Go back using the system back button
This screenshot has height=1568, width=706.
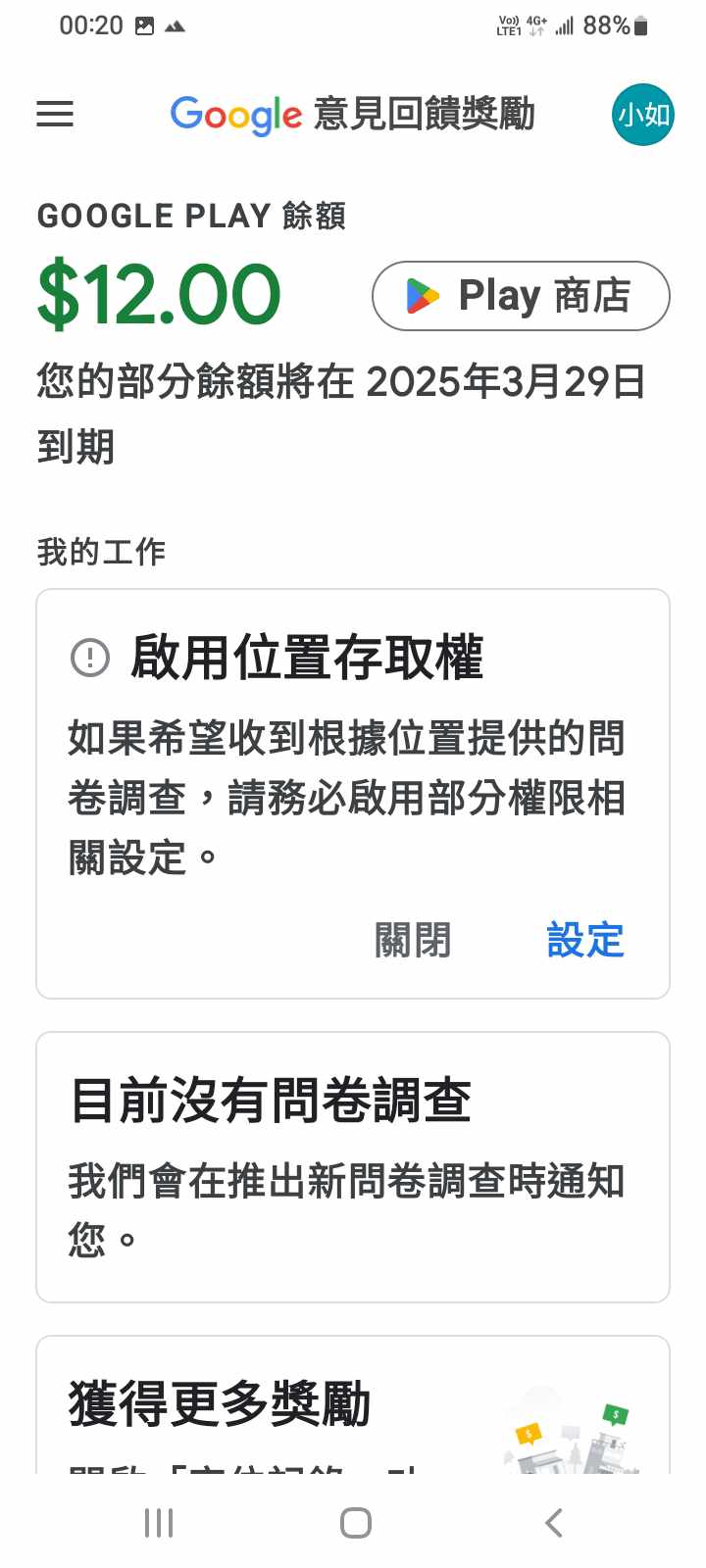[554, 1523]
